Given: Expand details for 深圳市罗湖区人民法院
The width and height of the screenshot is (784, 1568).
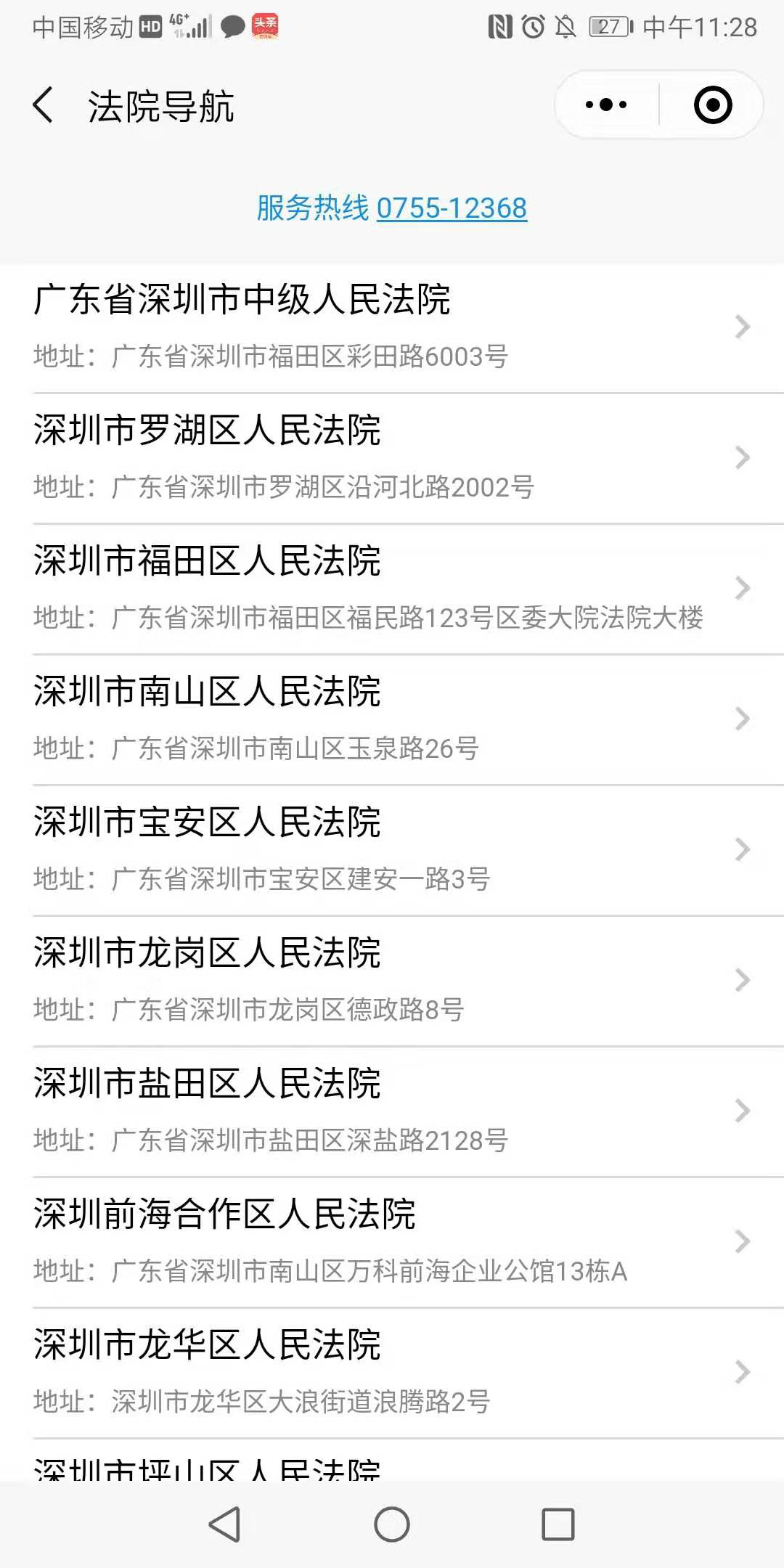Looking at the screenshot, I should tap(741, 457).
